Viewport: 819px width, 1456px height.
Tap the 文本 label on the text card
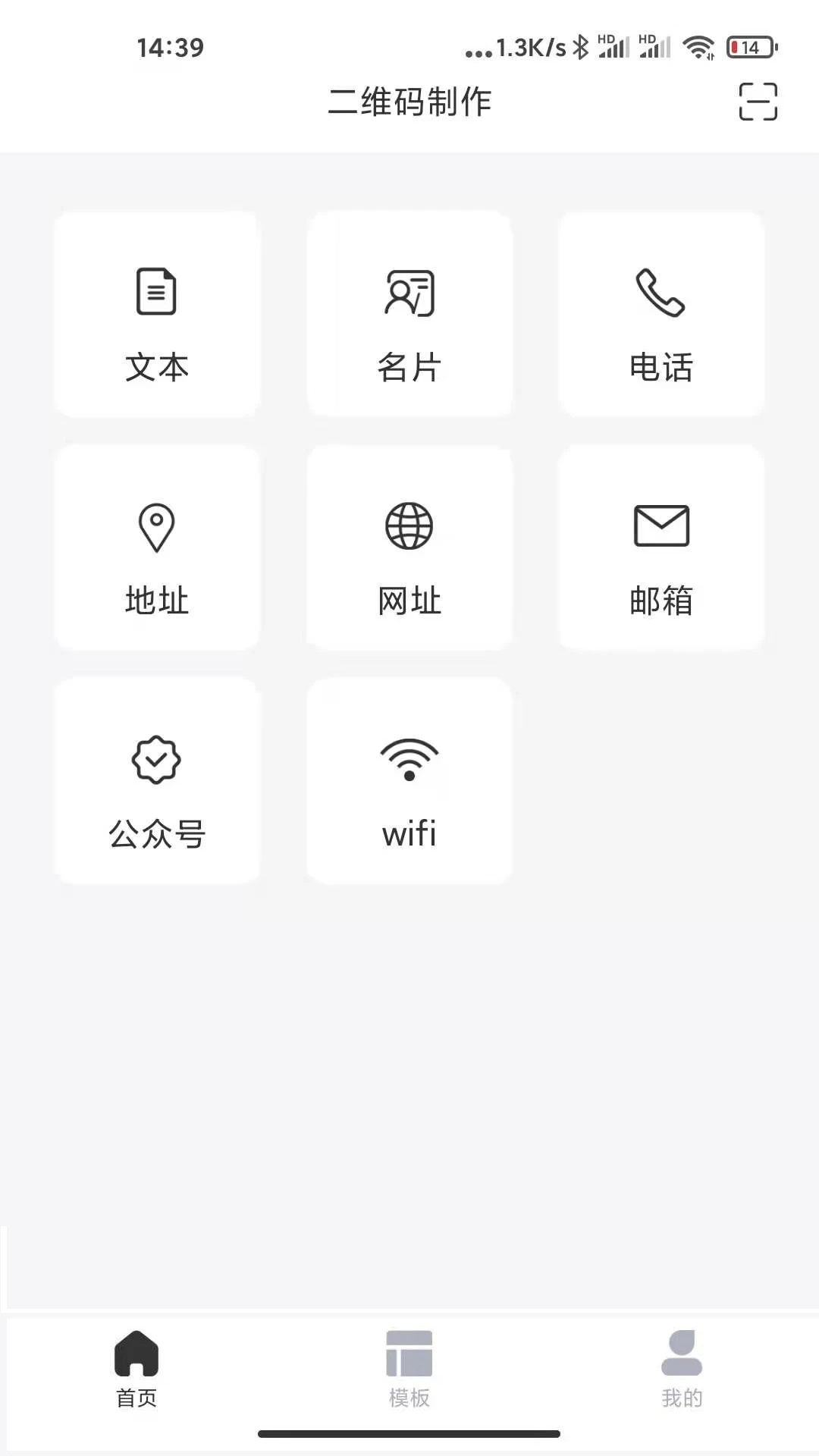coord(155,369)
